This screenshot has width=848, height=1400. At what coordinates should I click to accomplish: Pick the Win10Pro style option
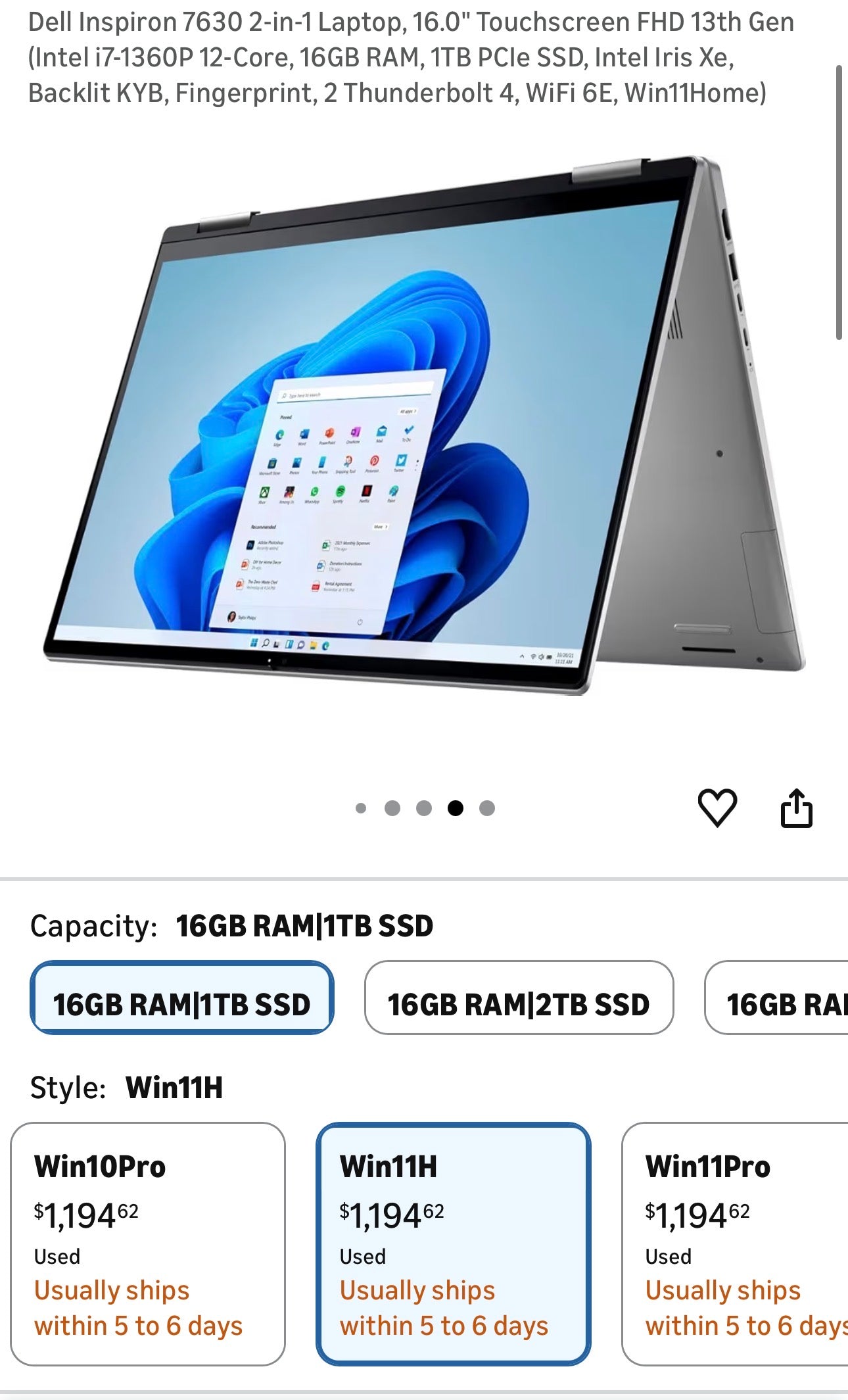[148, 1243]
